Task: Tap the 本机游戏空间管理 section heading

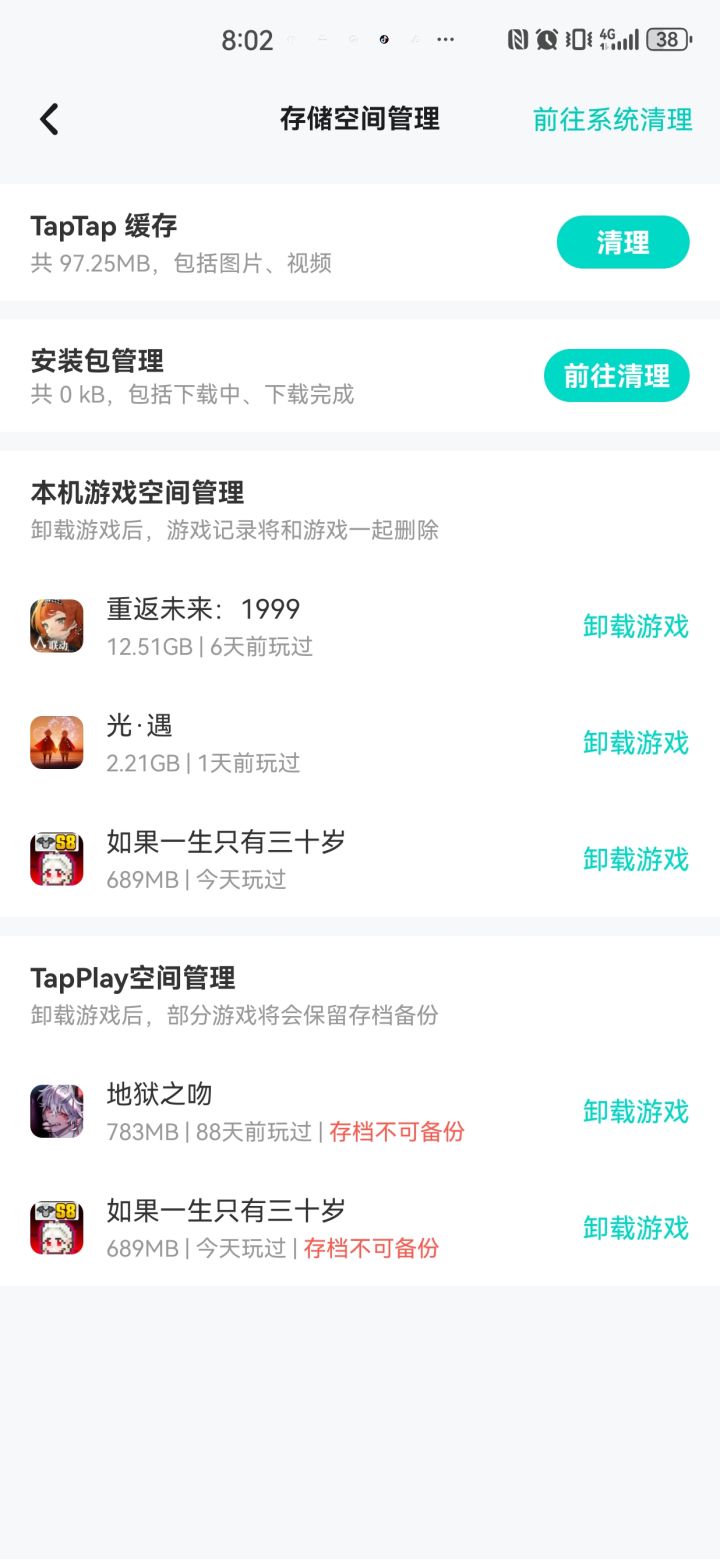Action: [x=132, y=492]
